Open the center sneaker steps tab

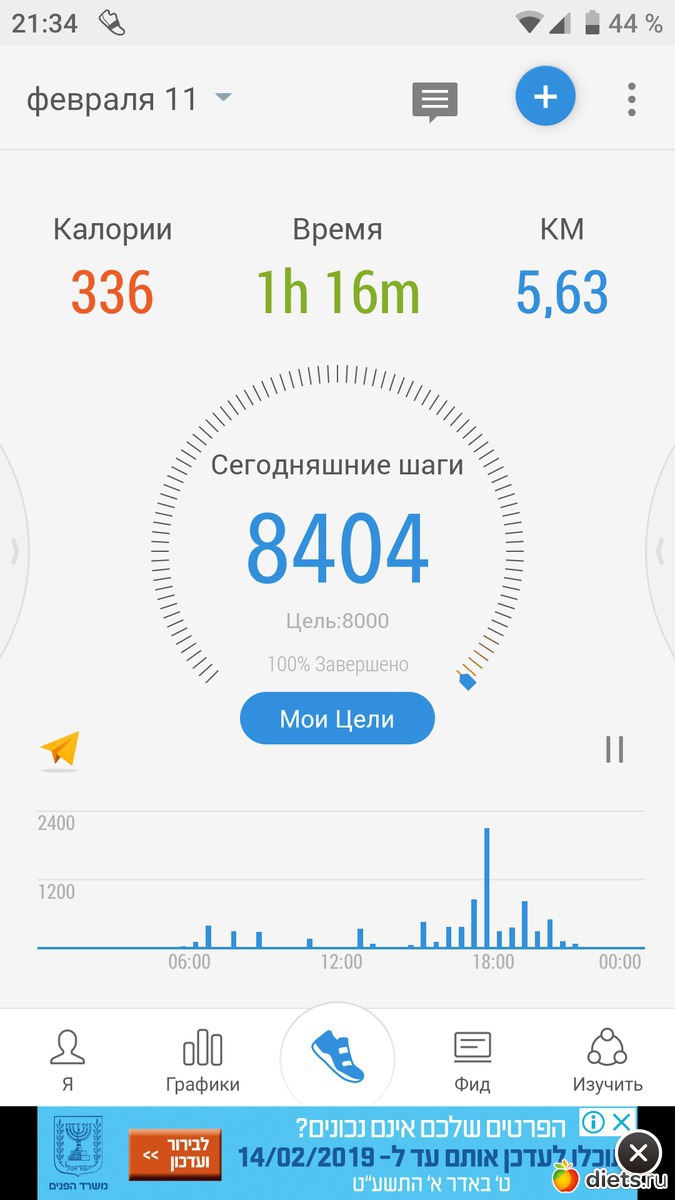337,1056
